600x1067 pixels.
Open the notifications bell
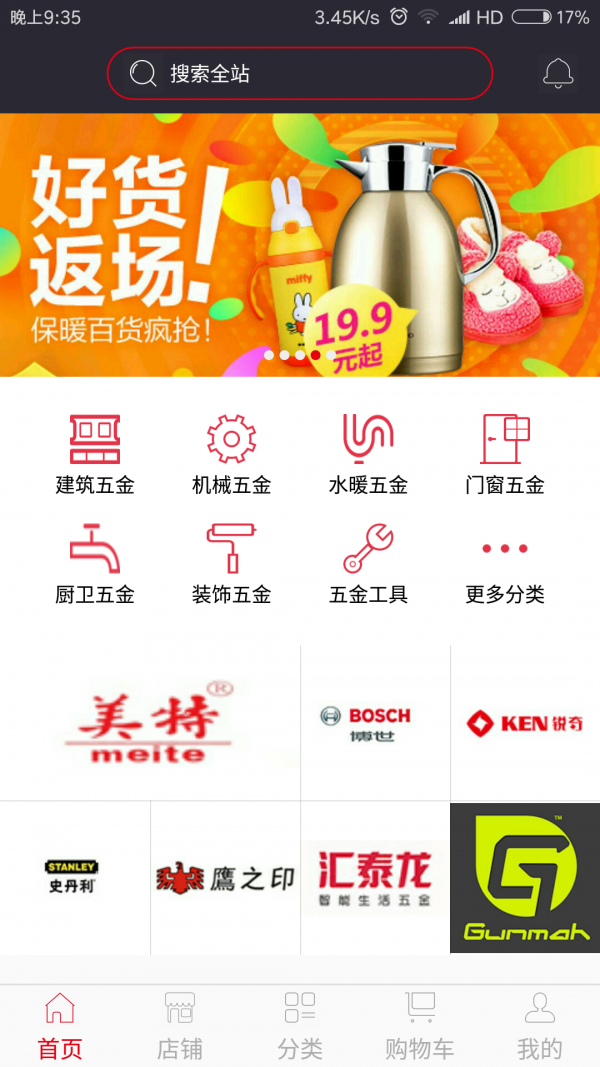(558, 73)
